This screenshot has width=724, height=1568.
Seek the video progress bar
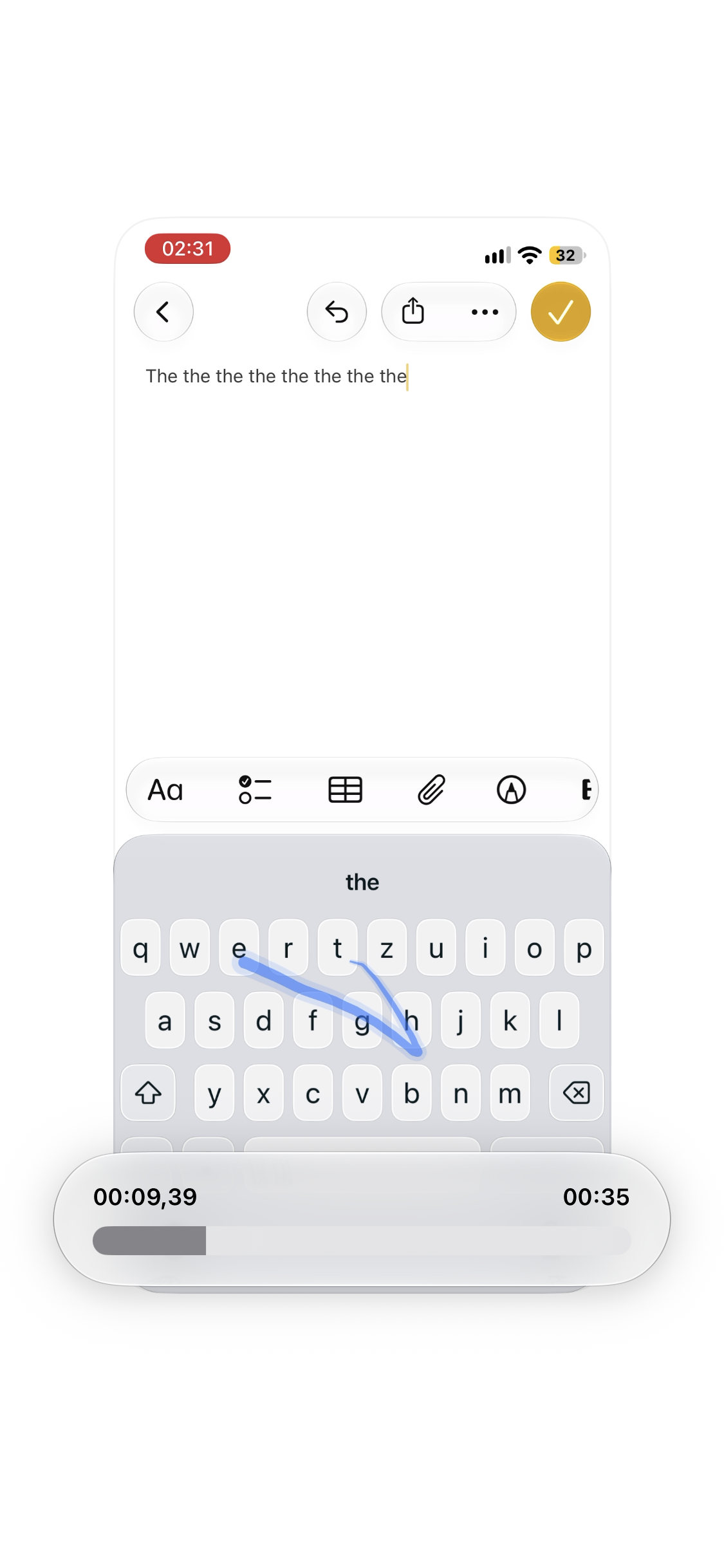[362, 1240]
